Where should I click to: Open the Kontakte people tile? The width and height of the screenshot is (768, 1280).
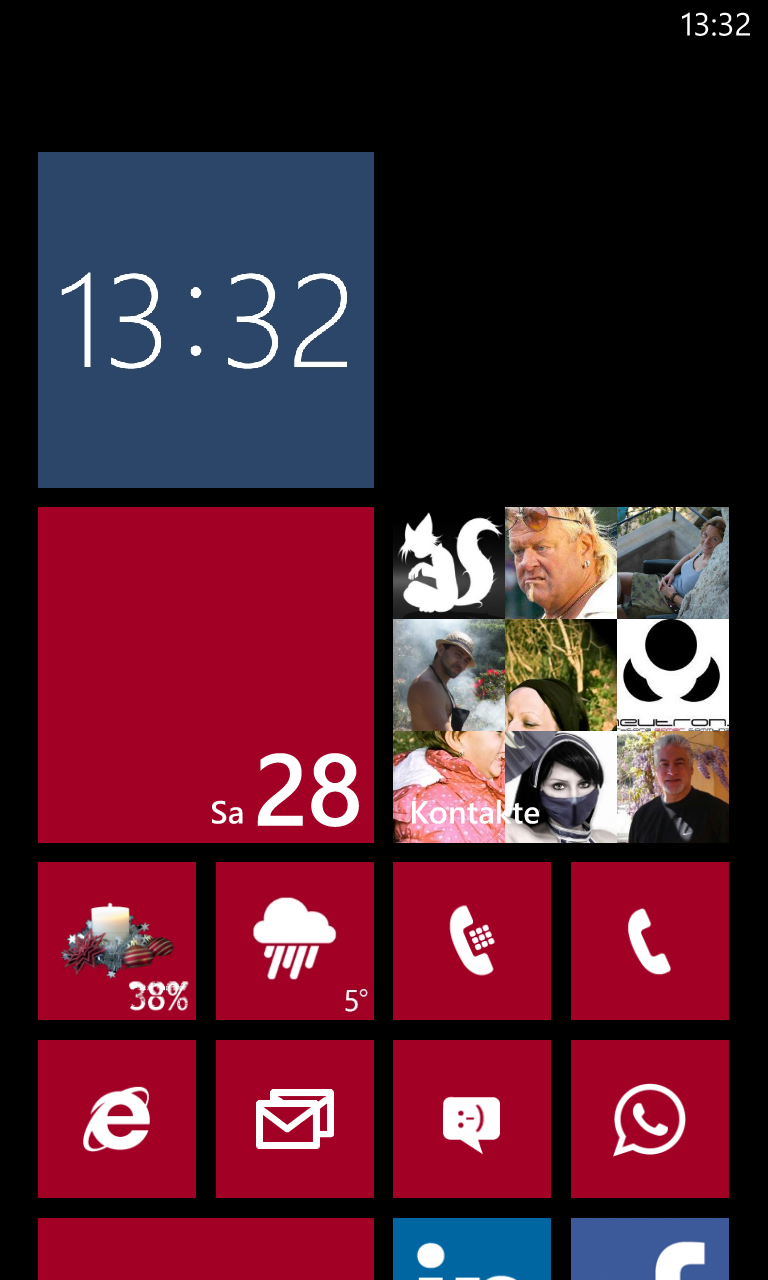click(x=561, y=675)
